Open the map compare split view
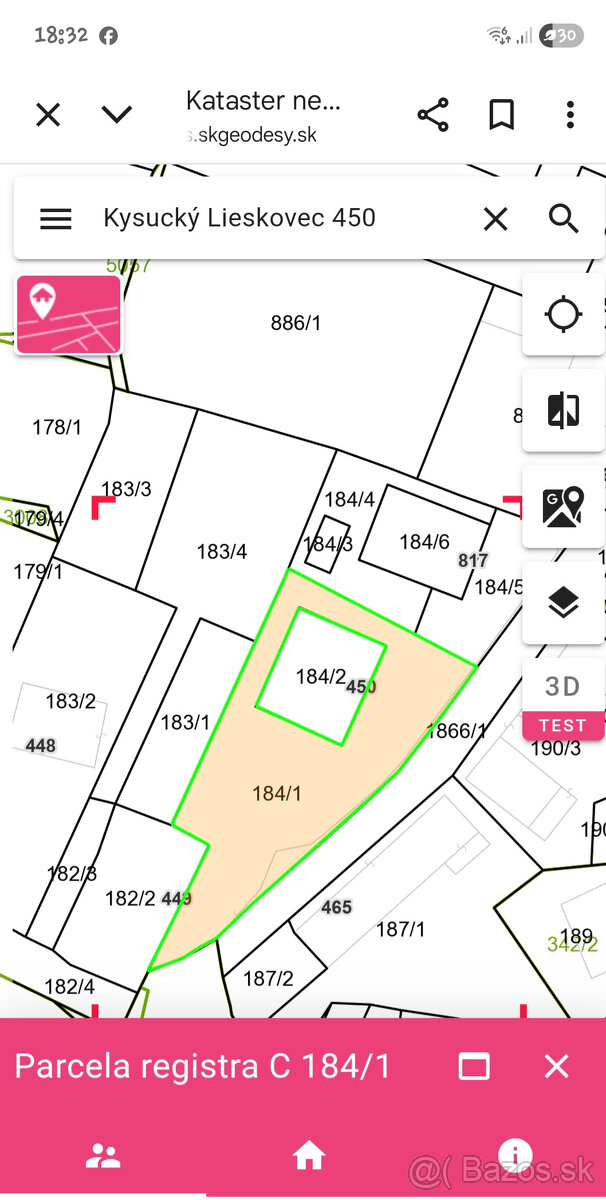This screenshot has width=606, height=1200. (563, 410)
